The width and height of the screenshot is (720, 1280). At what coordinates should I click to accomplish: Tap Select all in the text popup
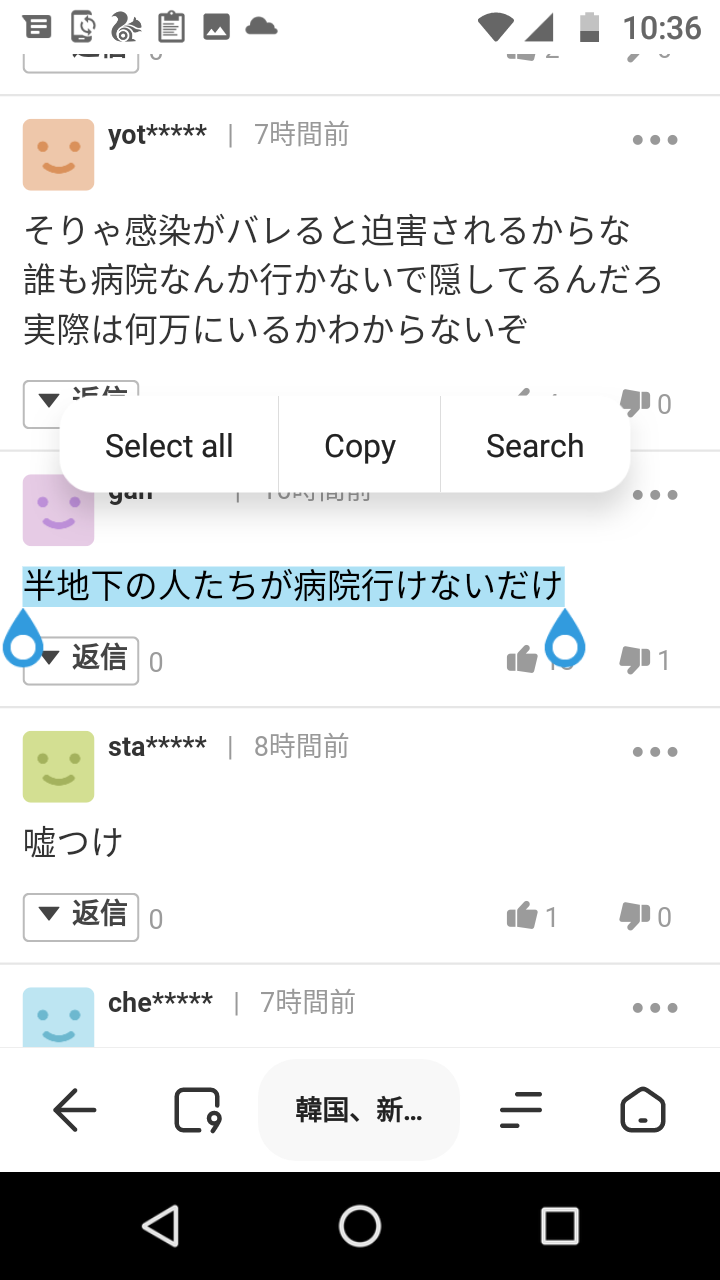tap(169, 446)
